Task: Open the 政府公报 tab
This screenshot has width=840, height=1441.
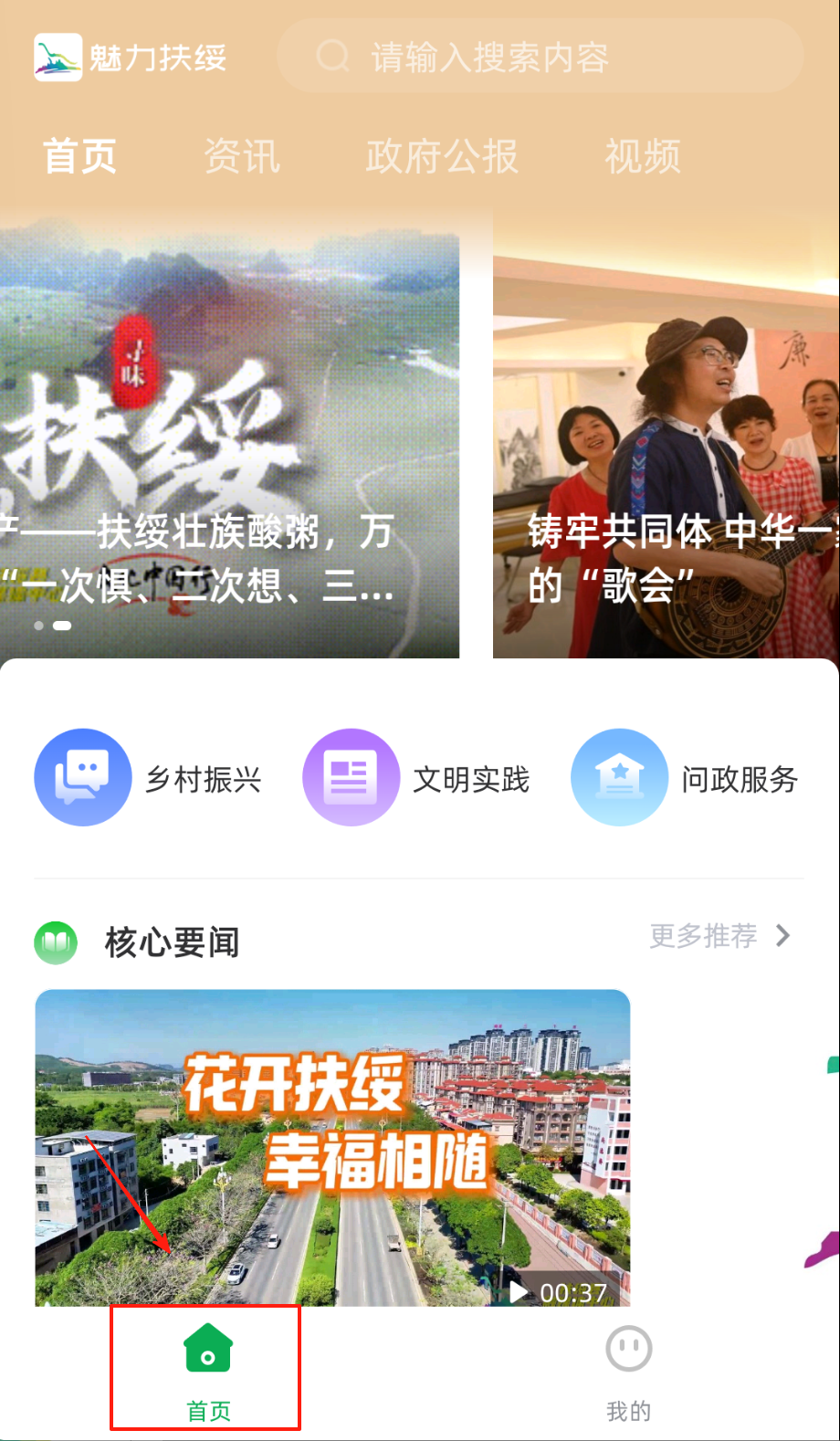Action: (x=442, y=156)
